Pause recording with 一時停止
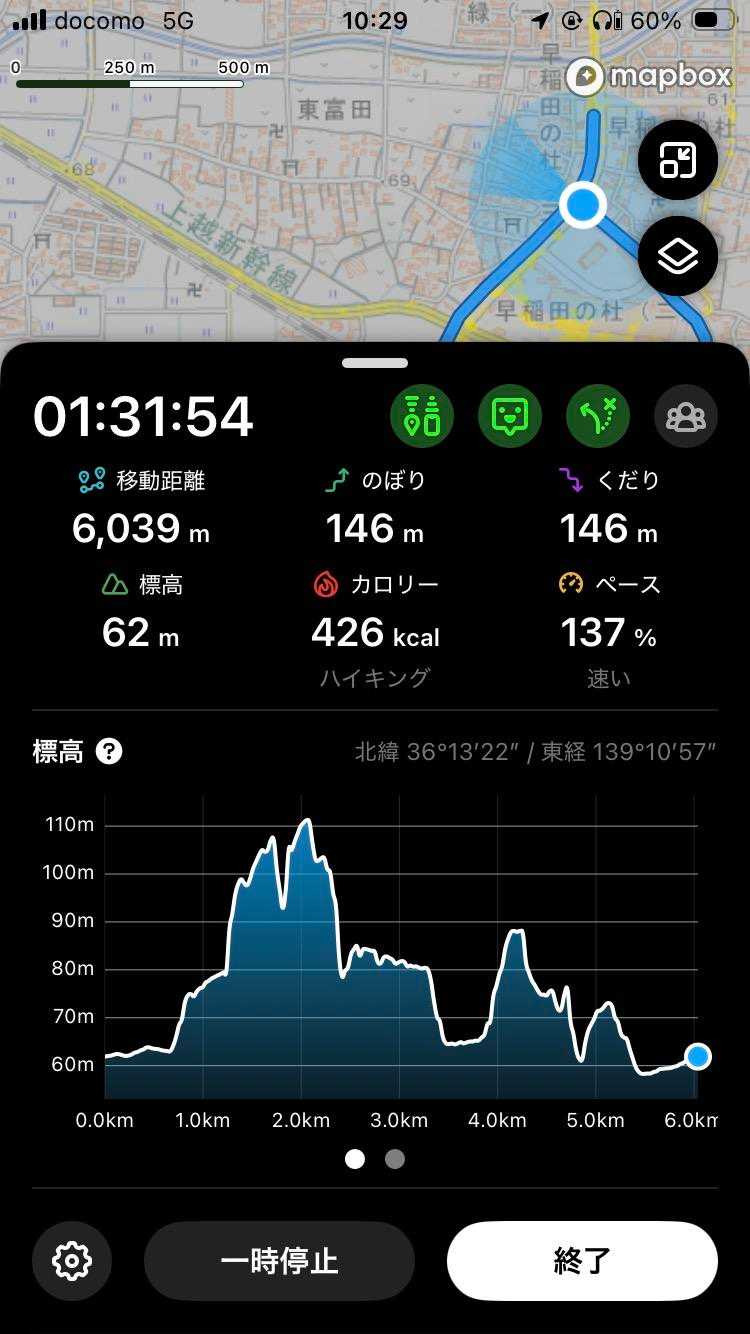The width and height of the screenshot is (750, 1334). click(x=279, y=1261)
